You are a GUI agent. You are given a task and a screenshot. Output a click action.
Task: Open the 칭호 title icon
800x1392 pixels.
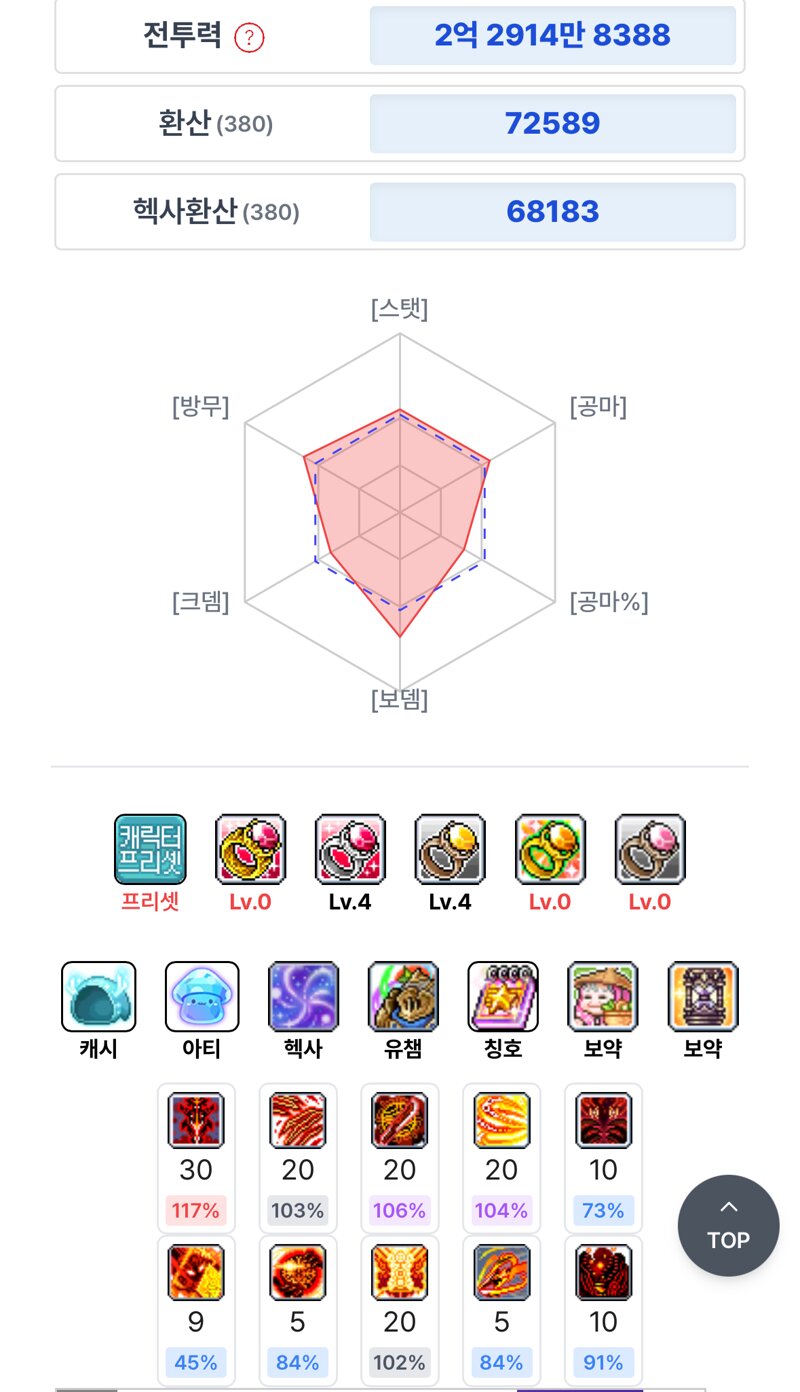tap(503, 996)
